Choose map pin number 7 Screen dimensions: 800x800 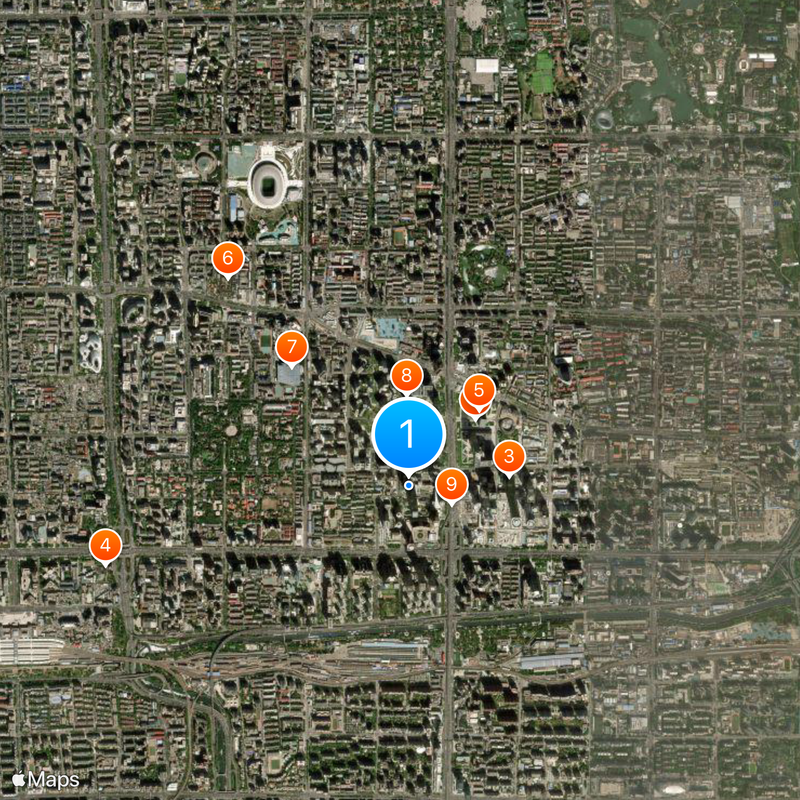click(291, 348)
